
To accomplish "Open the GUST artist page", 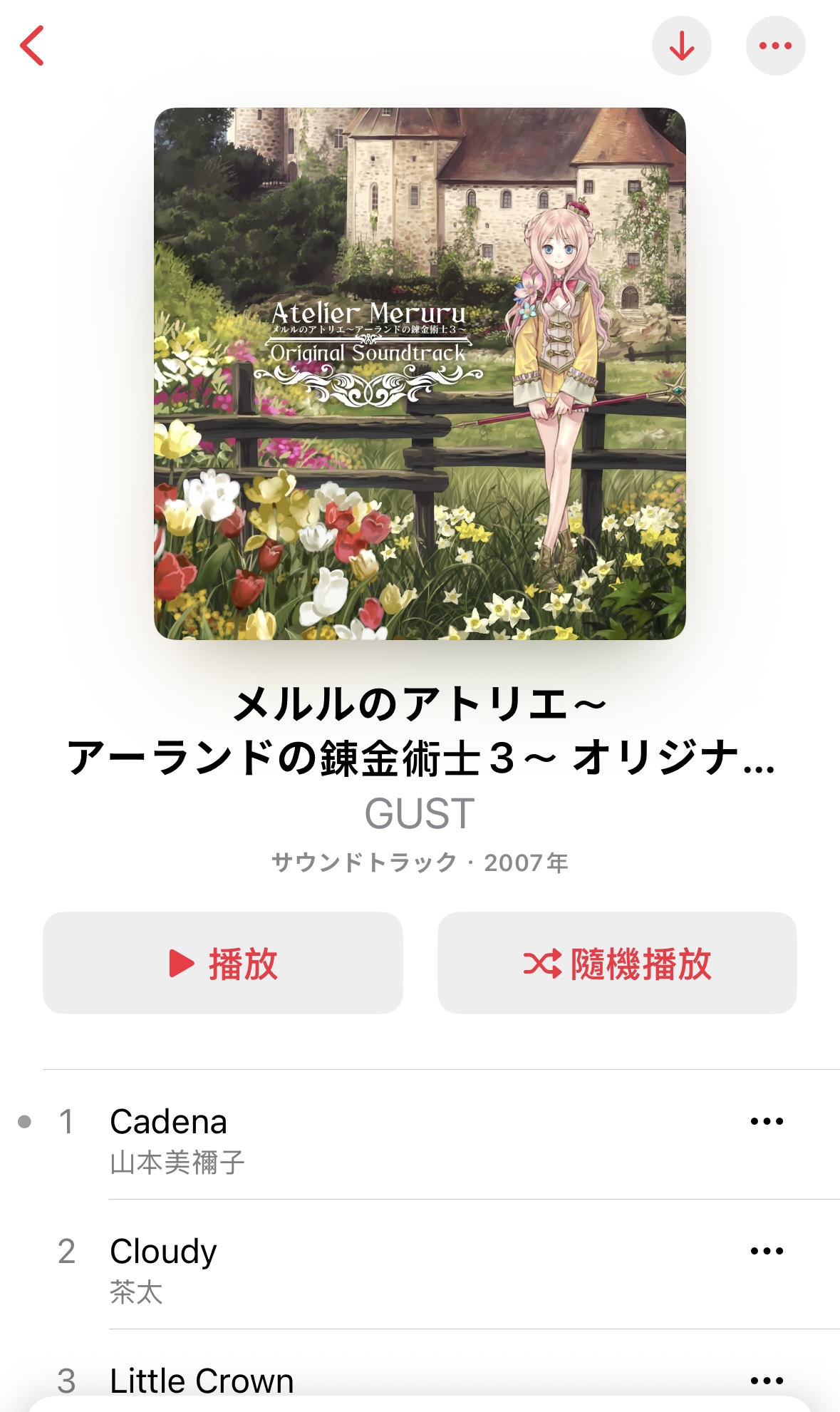I will (x=420, y=813).
